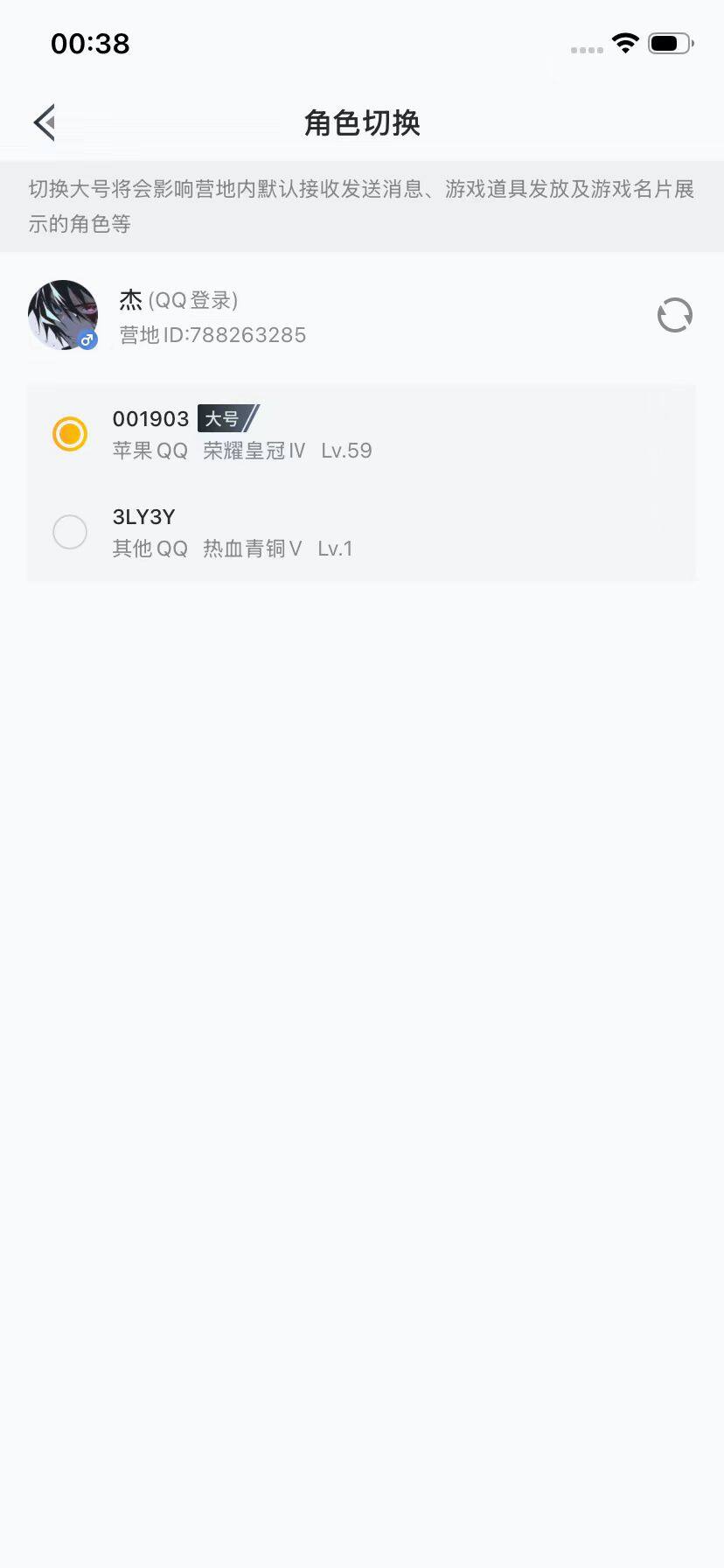This screenshot has width=724, height=1568.
Task: Open 杰's profile avatar picture
Action: pos(62,314)
